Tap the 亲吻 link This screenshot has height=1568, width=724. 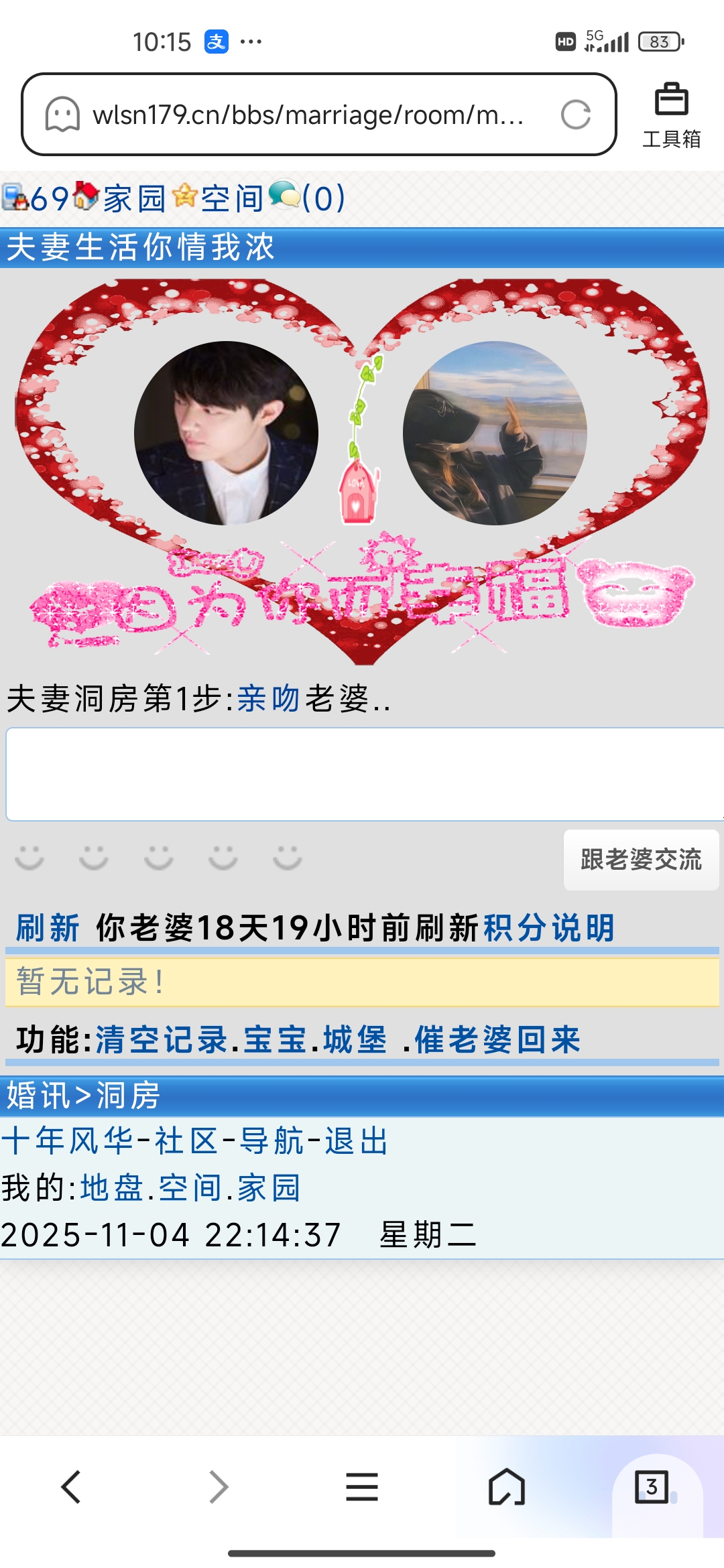[268, 699]
